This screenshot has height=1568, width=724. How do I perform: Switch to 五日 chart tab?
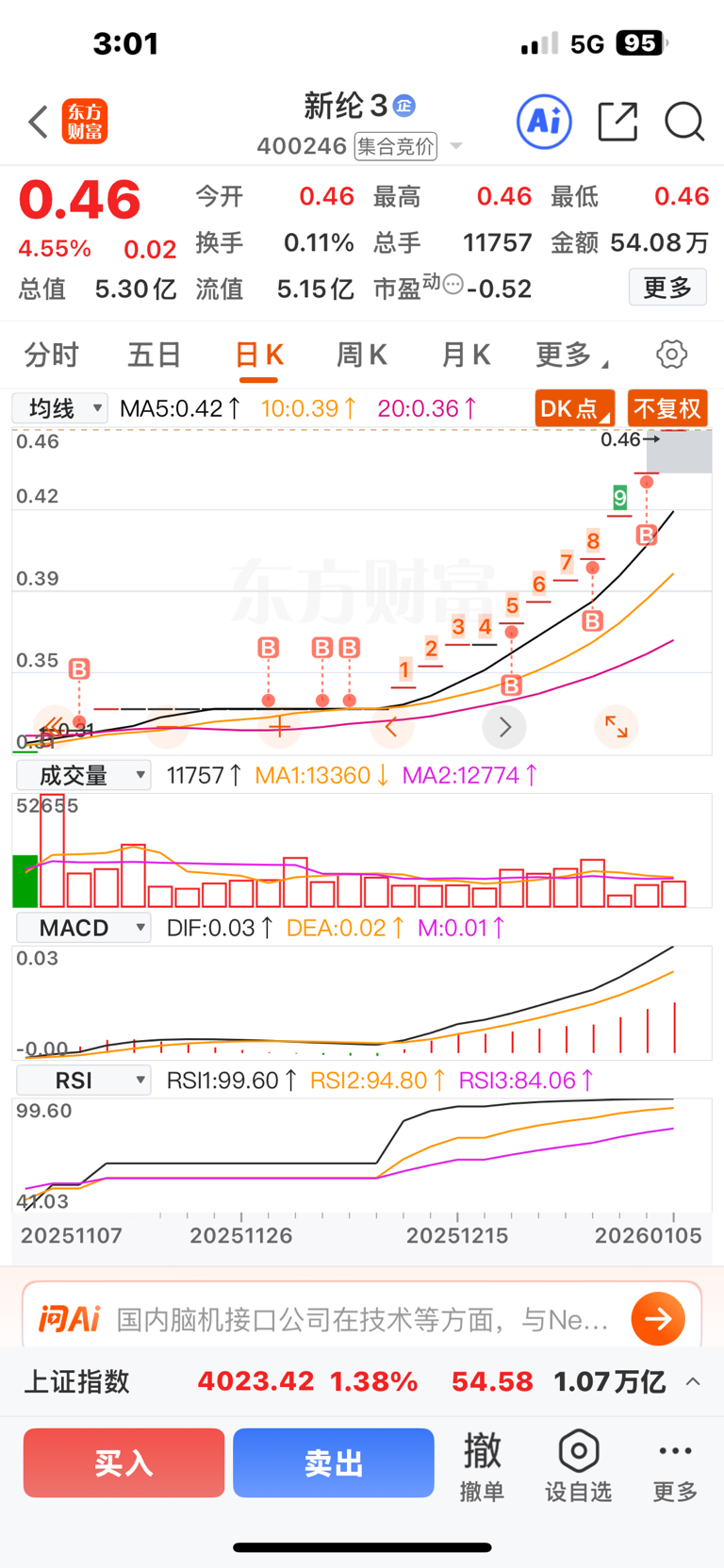coord(155,355)
